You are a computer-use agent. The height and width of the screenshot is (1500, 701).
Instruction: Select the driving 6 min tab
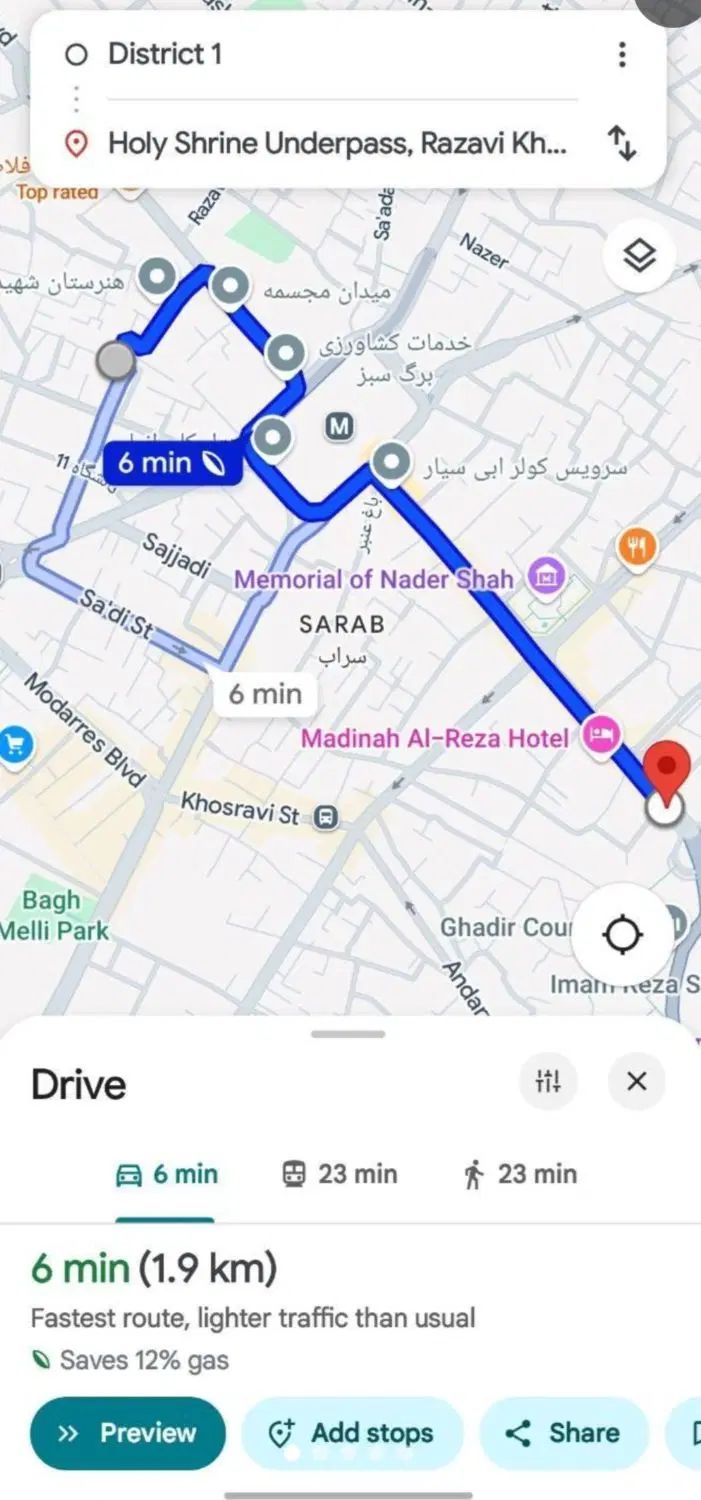pos(167,1174)
